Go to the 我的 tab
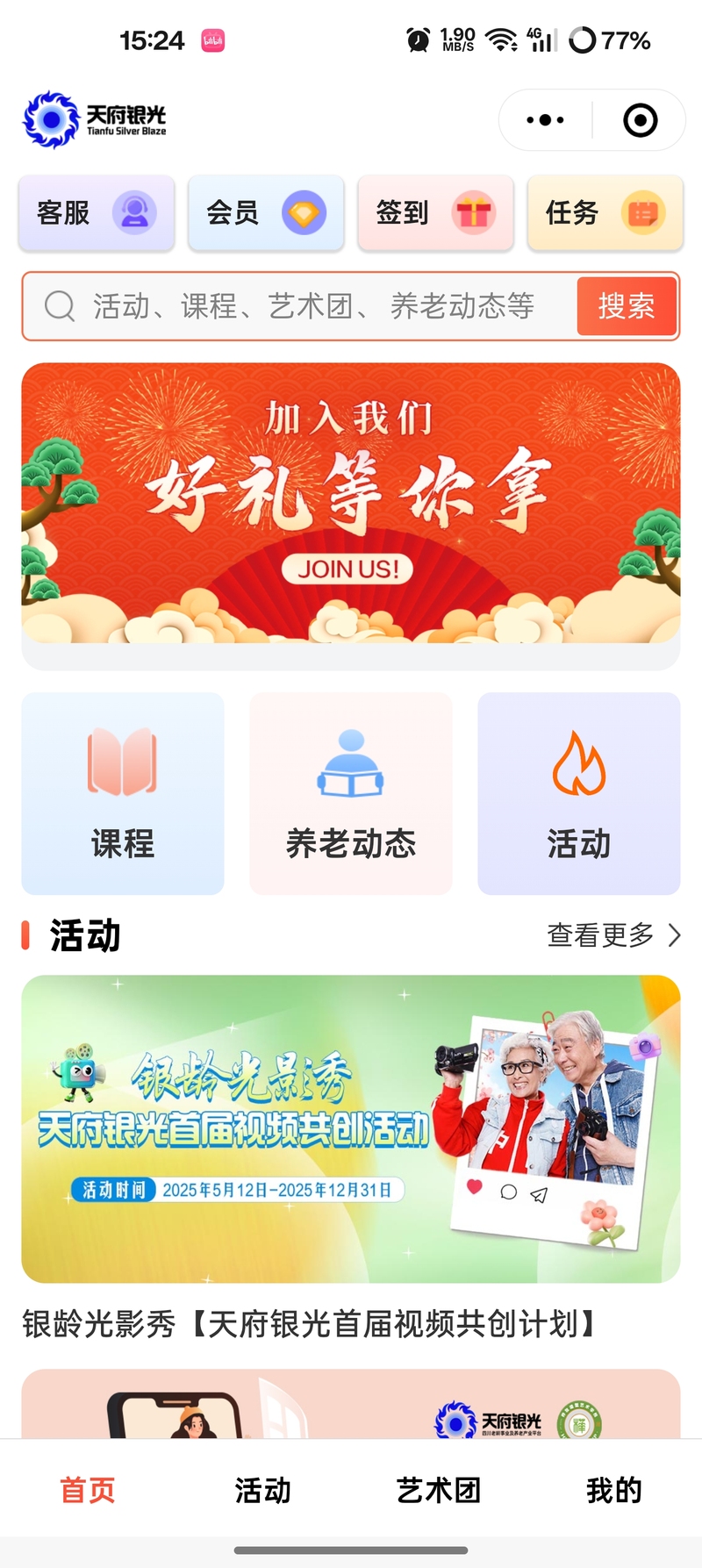This screenshot has width=702, height=1568. click(614, 1490)
